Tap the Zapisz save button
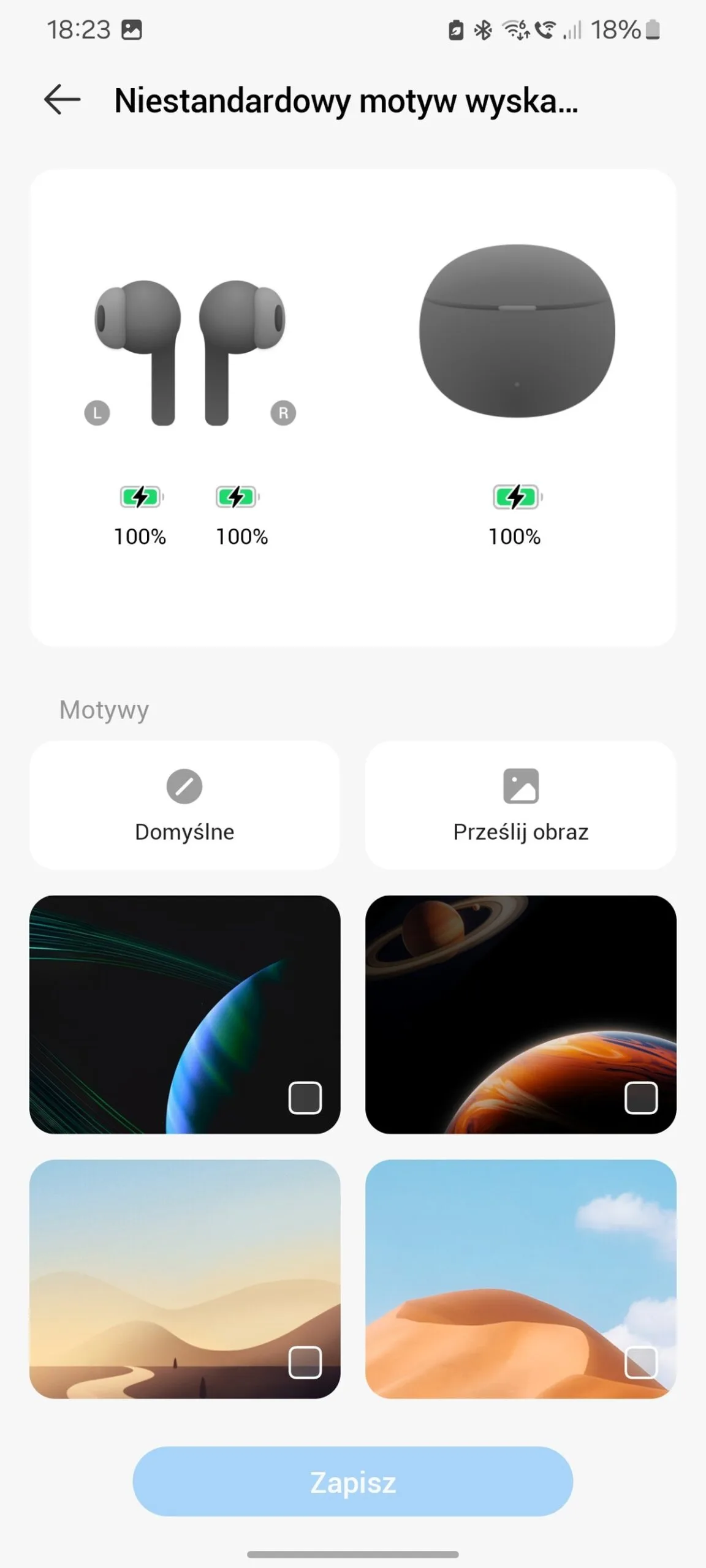The width and height of the screenshot is (706, 1568). pos(352,1482)
